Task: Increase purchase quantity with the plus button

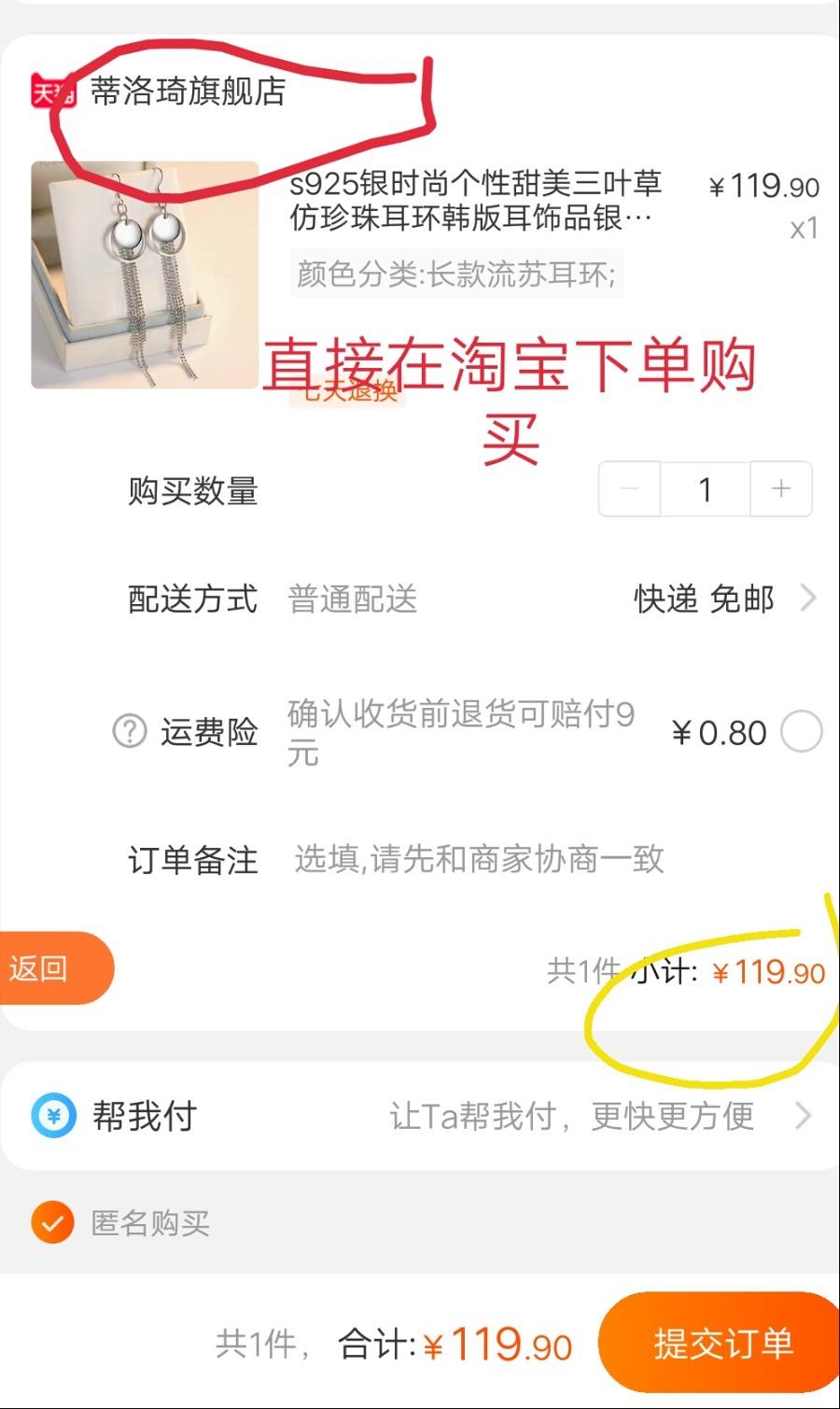Action: [781, 488]
